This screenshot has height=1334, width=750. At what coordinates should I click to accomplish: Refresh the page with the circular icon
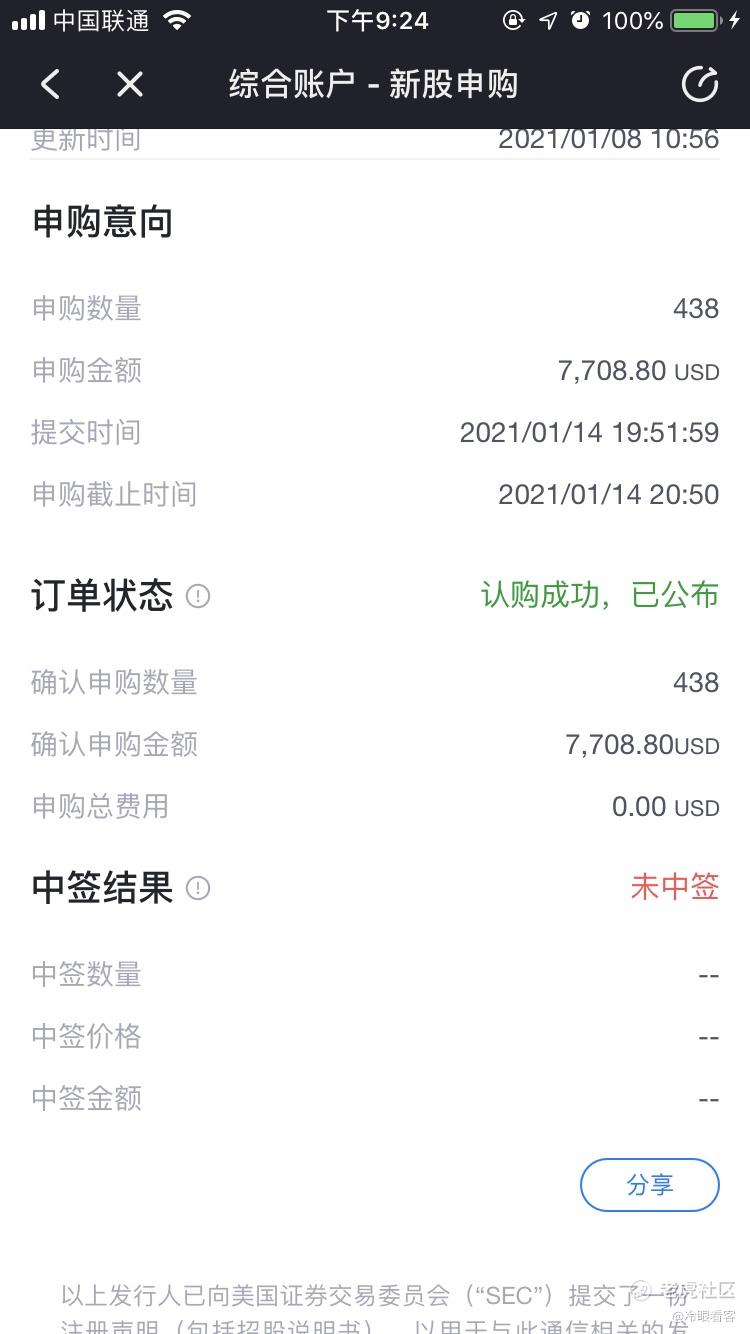point(700,84)
